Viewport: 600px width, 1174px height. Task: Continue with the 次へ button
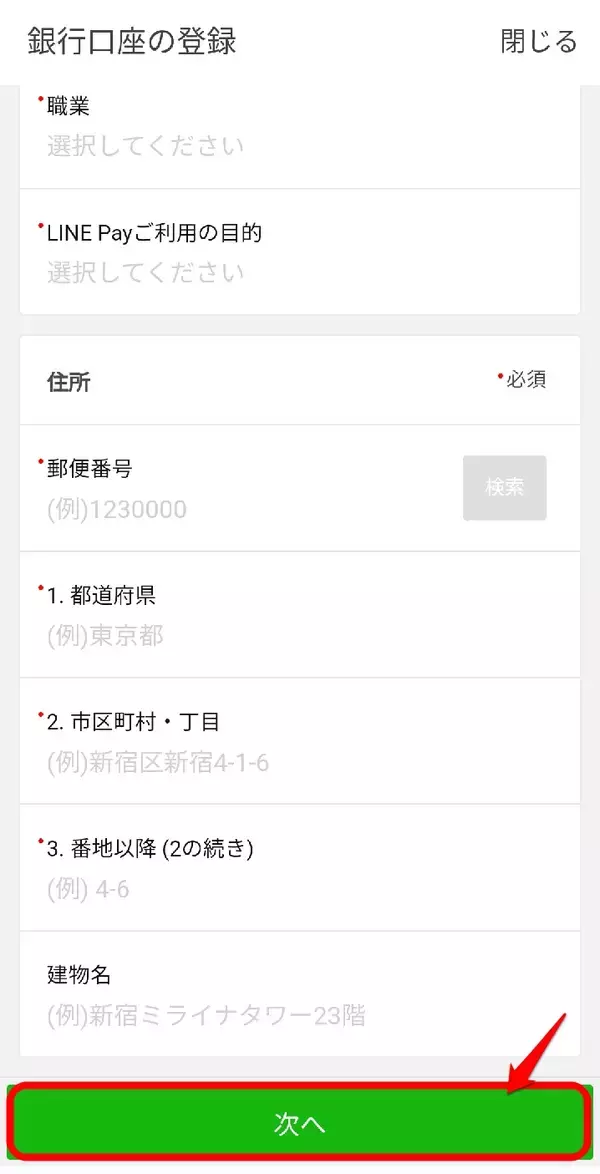tap(299, 1124)
